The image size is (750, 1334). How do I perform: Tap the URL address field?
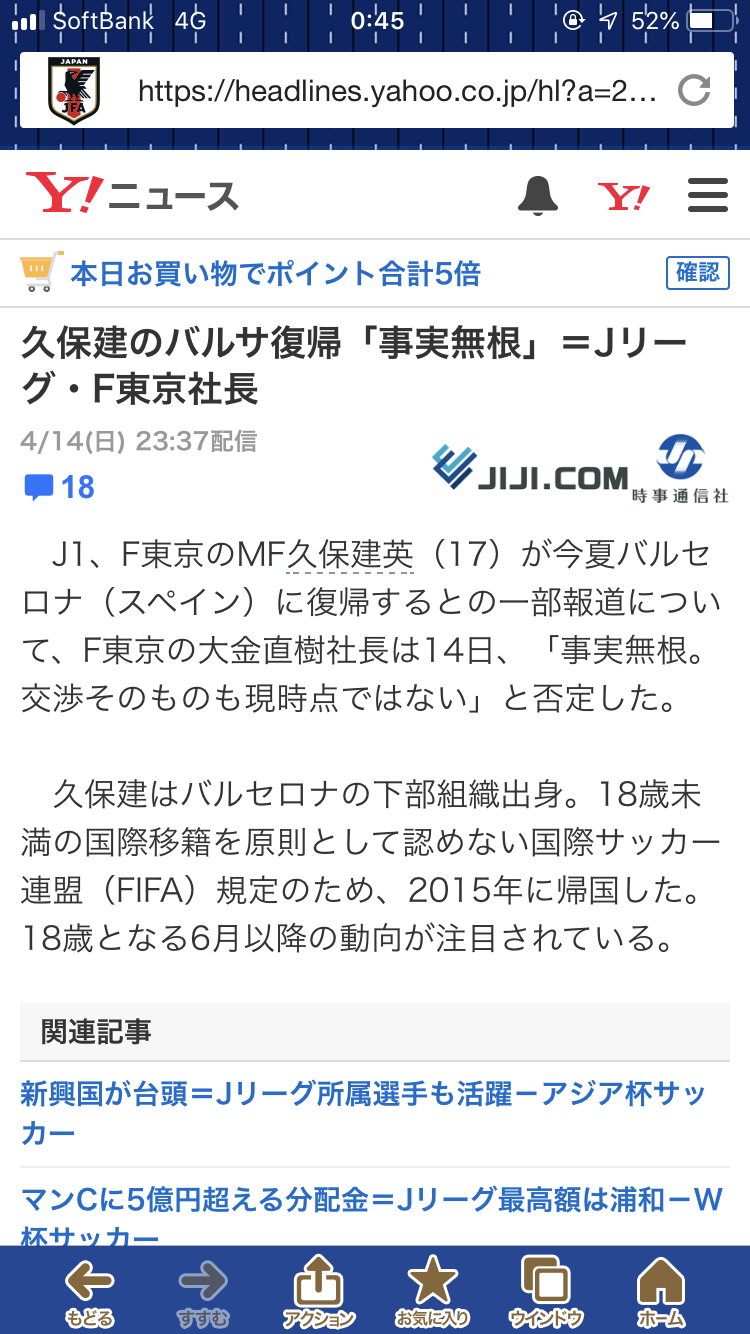pos(396,92)
